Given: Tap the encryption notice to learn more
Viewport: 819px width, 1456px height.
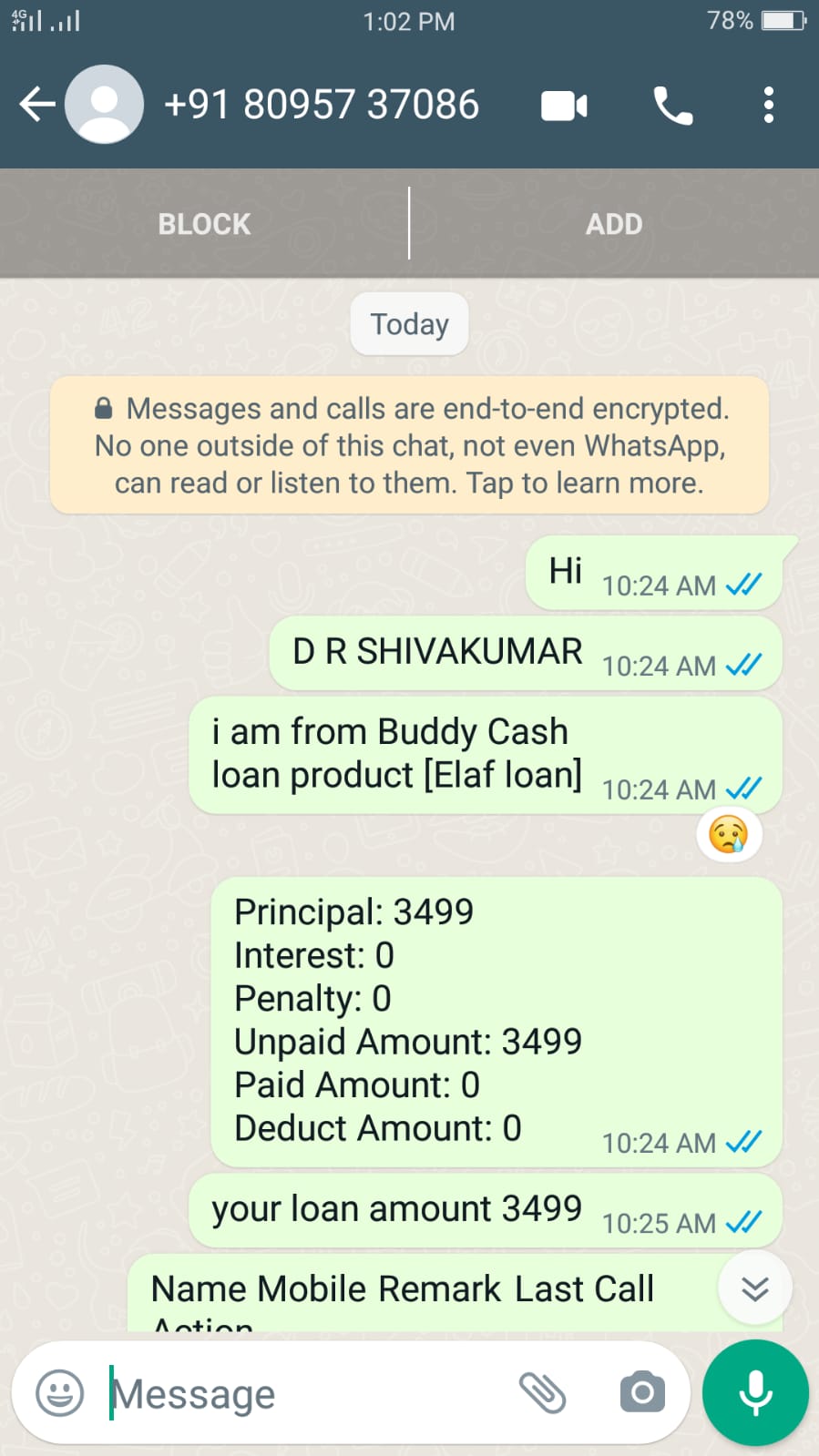Looking at the screenshot, I should coord(409,445).
